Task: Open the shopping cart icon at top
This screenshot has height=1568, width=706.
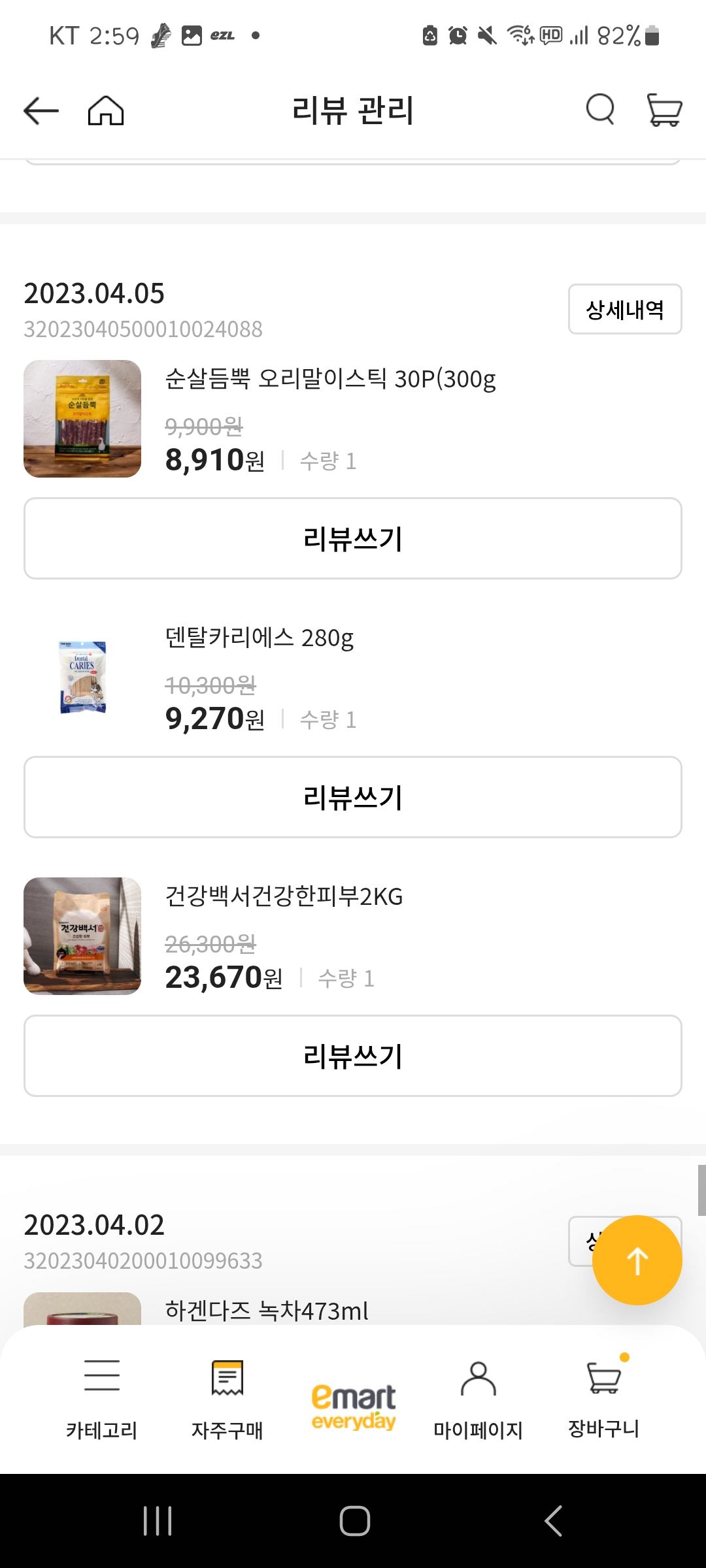Action: click(x=664, y=109)
